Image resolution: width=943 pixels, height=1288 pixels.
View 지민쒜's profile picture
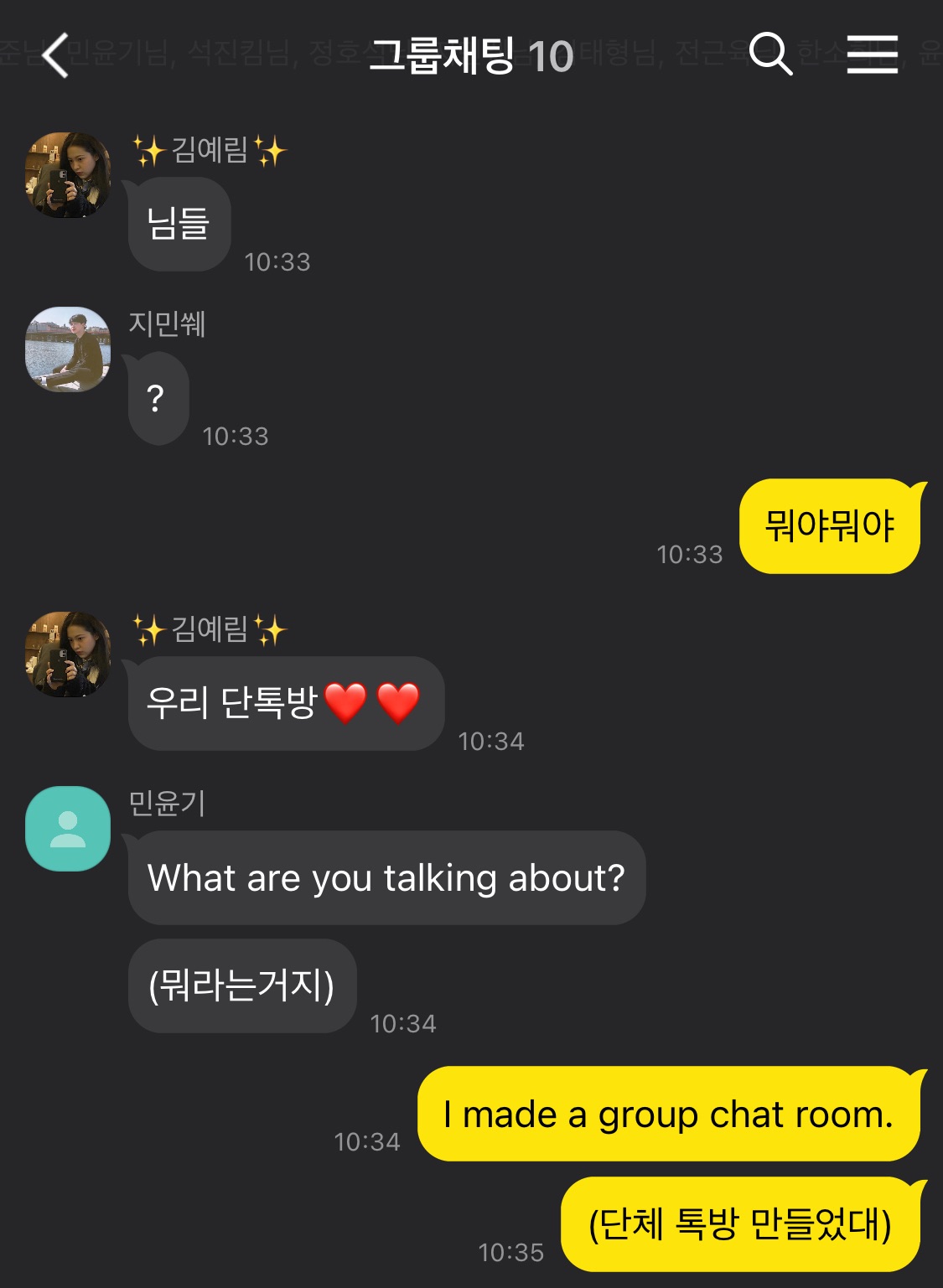(x=68, y=349)
